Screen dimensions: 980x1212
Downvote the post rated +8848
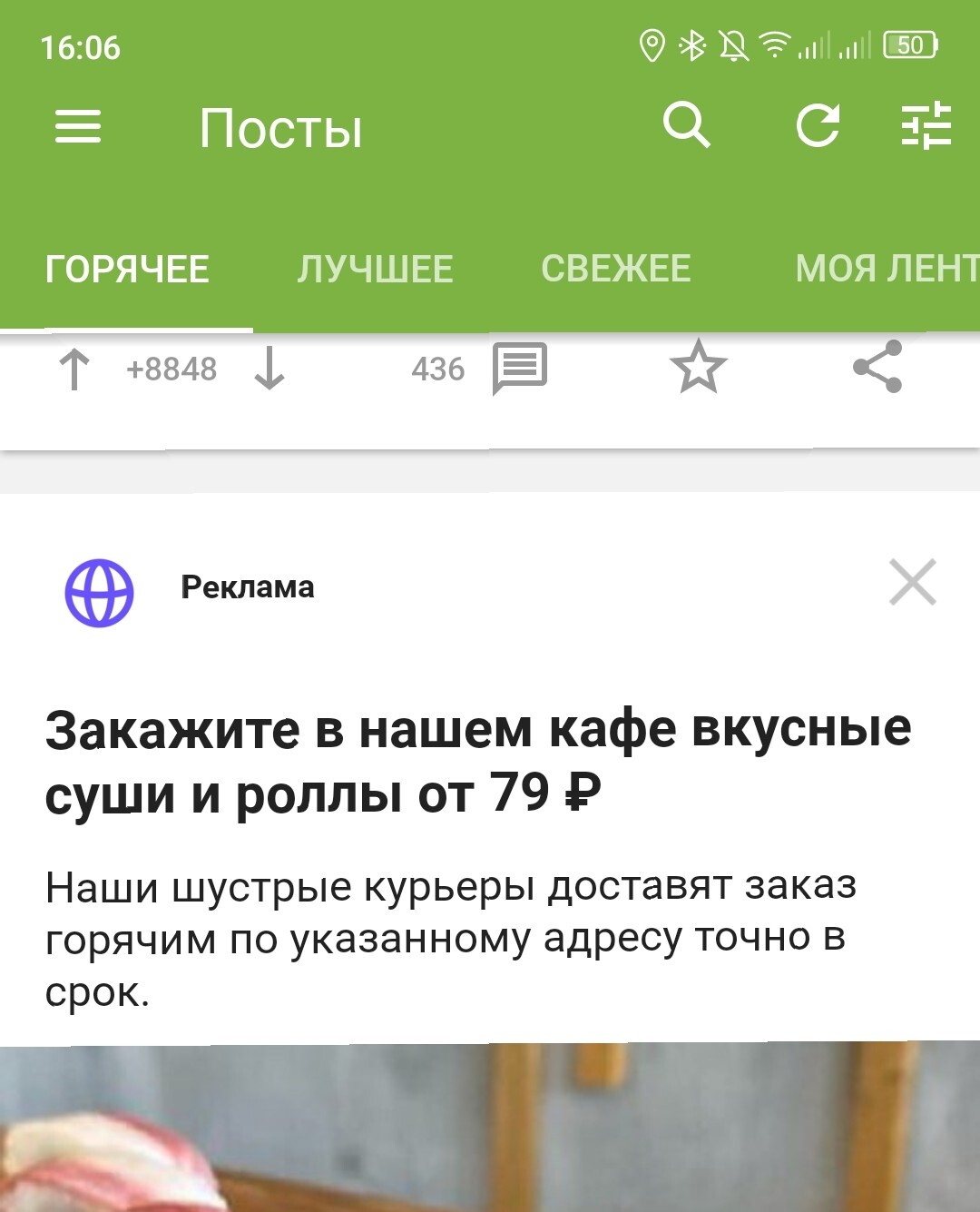click(x=269, y=370)
